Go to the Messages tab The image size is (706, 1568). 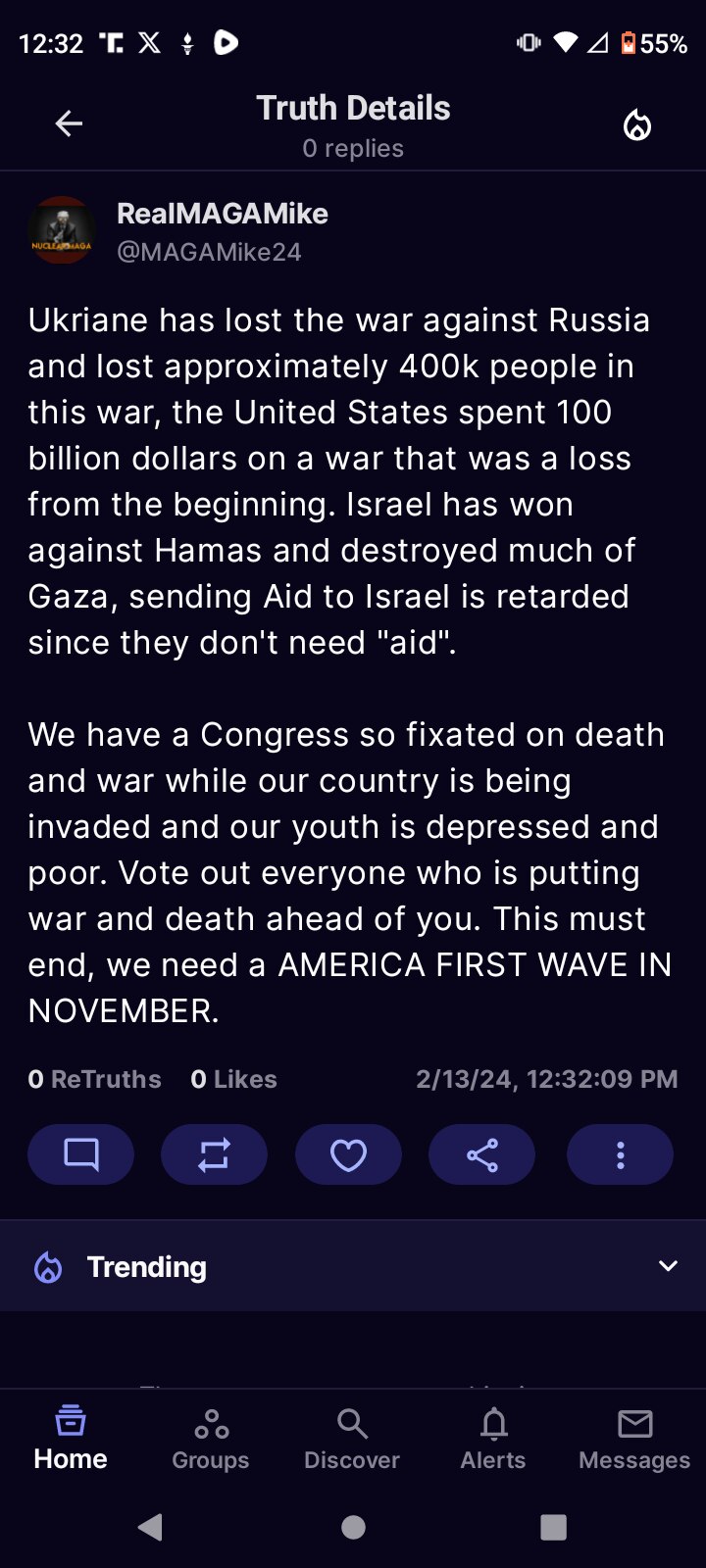[634, 1439]
